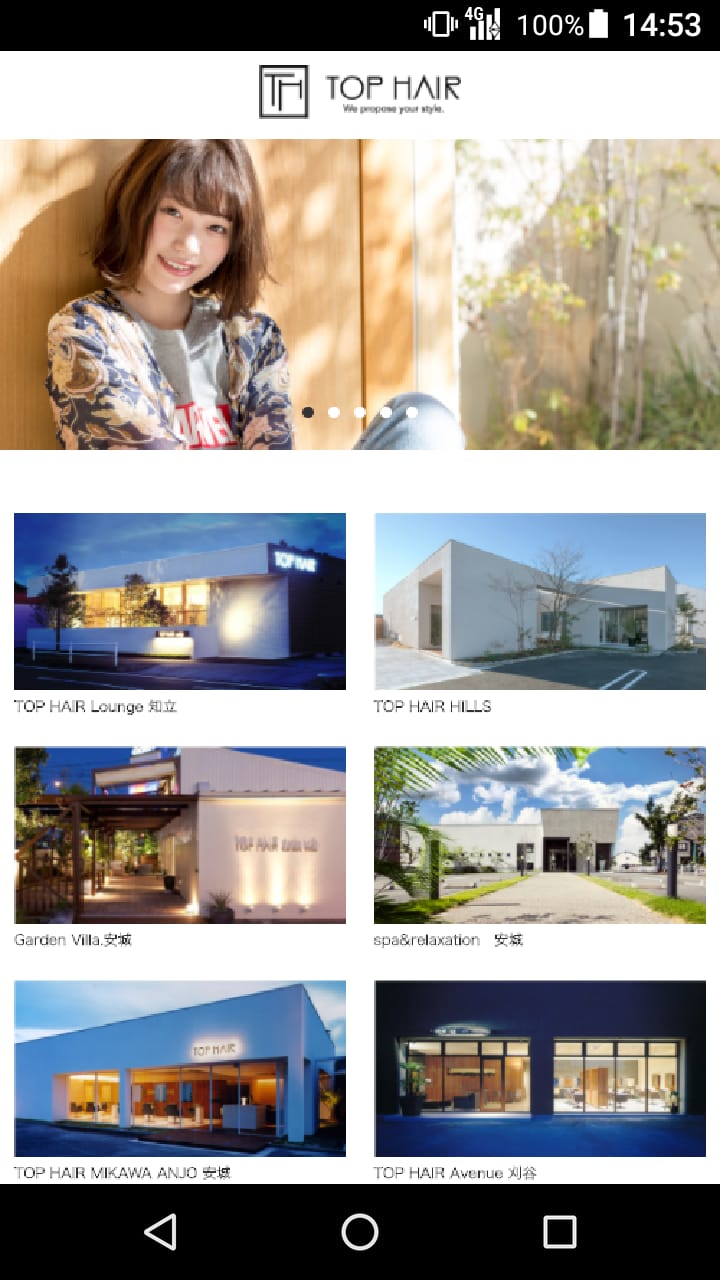Select the last banner slide indicator dot
The image size is (720, 1280).
412,412
